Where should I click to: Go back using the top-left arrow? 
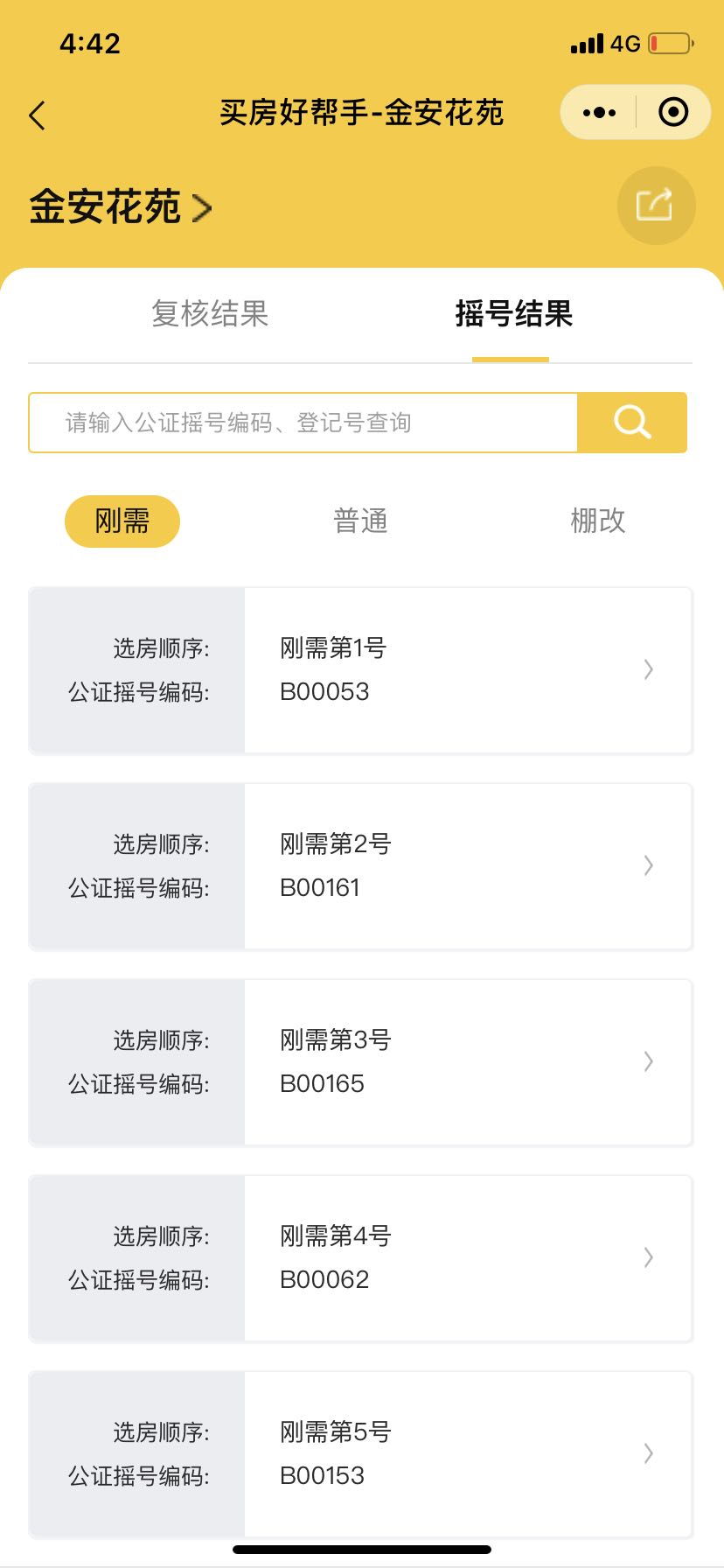(37, 115)
